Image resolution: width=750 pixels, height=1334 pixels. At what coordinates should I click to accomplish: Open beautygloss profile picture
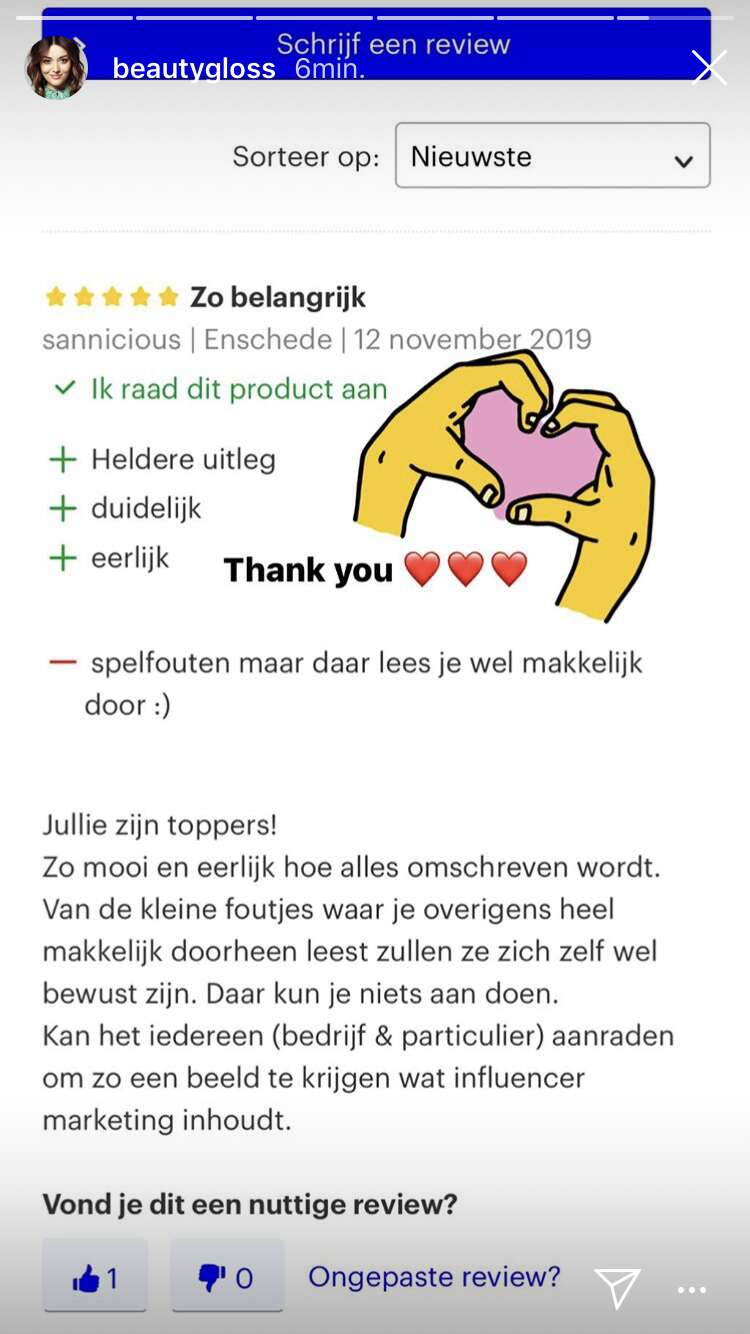56,68
